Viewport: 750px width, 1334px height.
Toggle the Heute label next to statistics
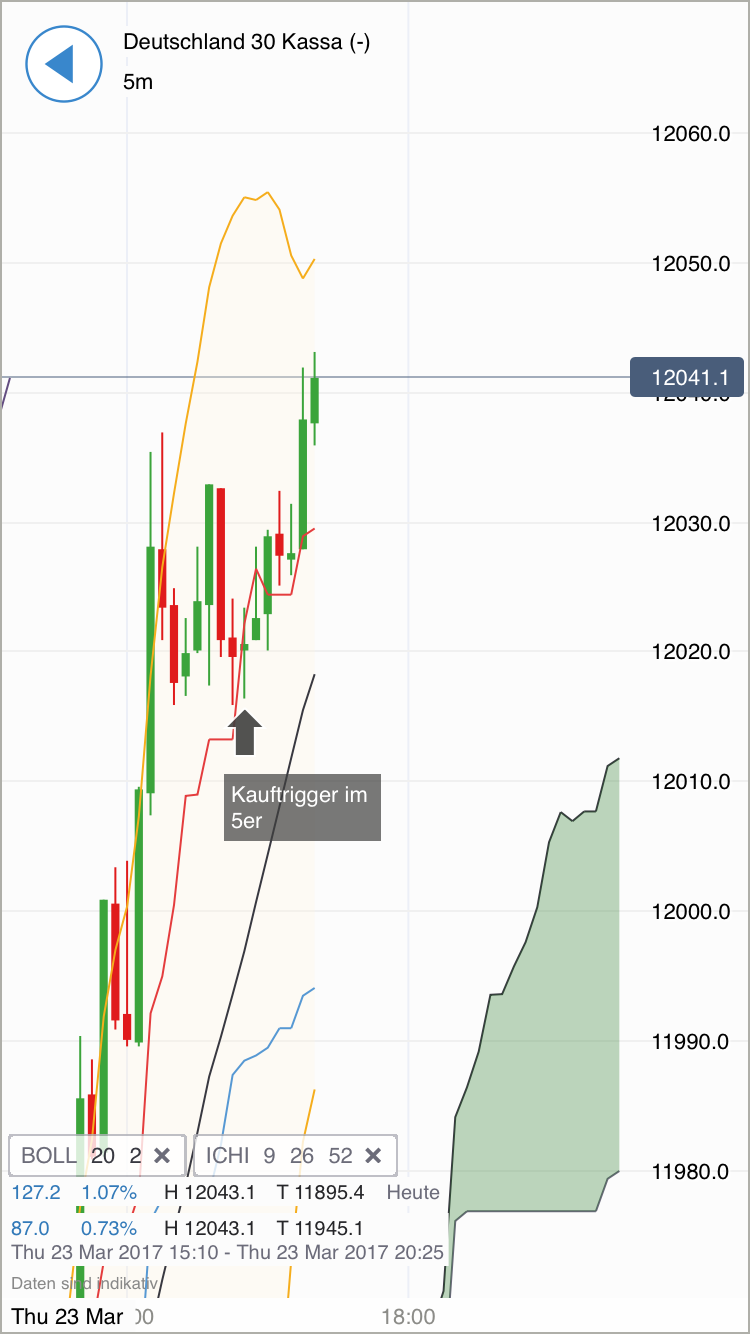pos(412,1192)
